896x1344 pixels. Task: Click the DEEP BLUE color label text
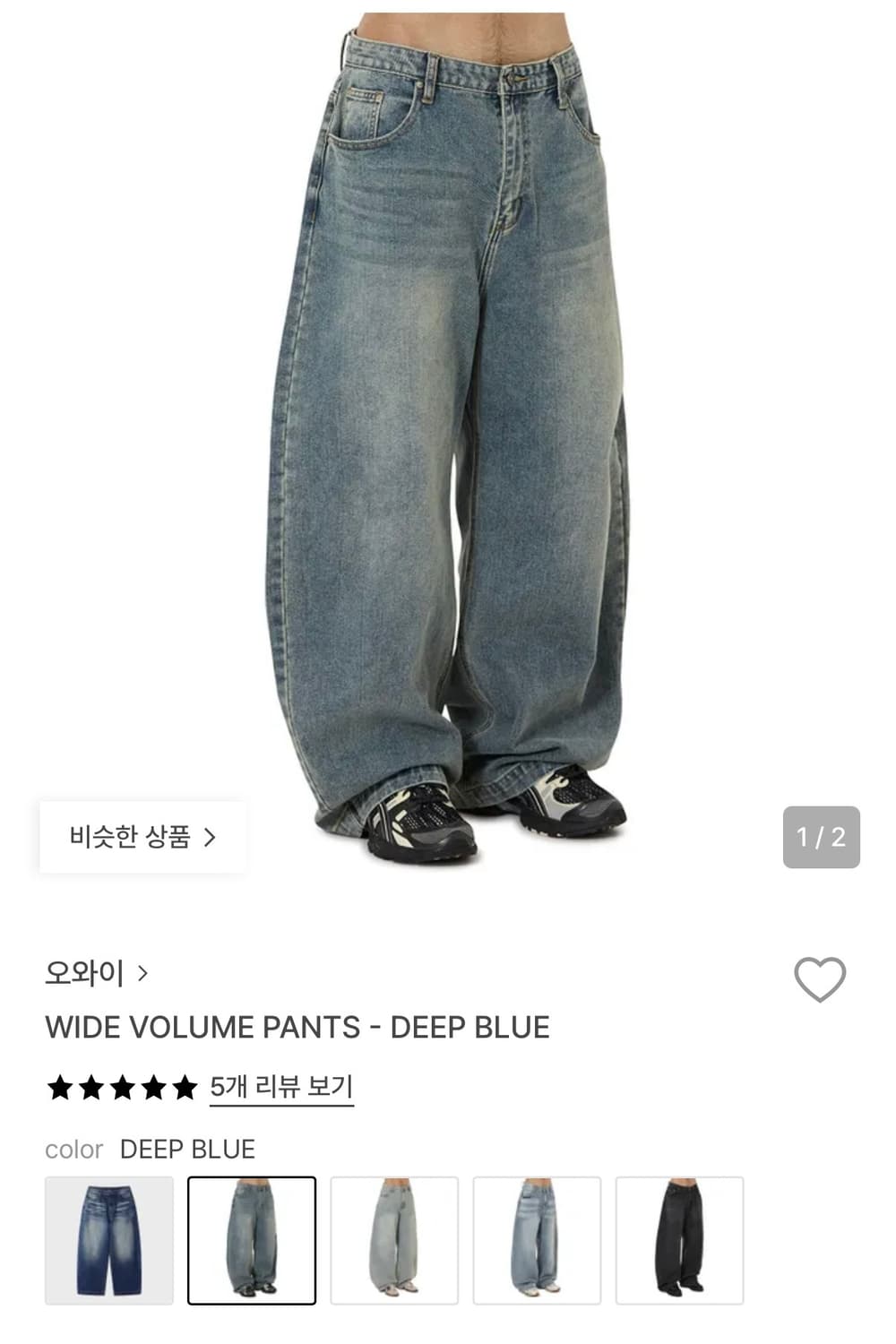point(189,1150)
